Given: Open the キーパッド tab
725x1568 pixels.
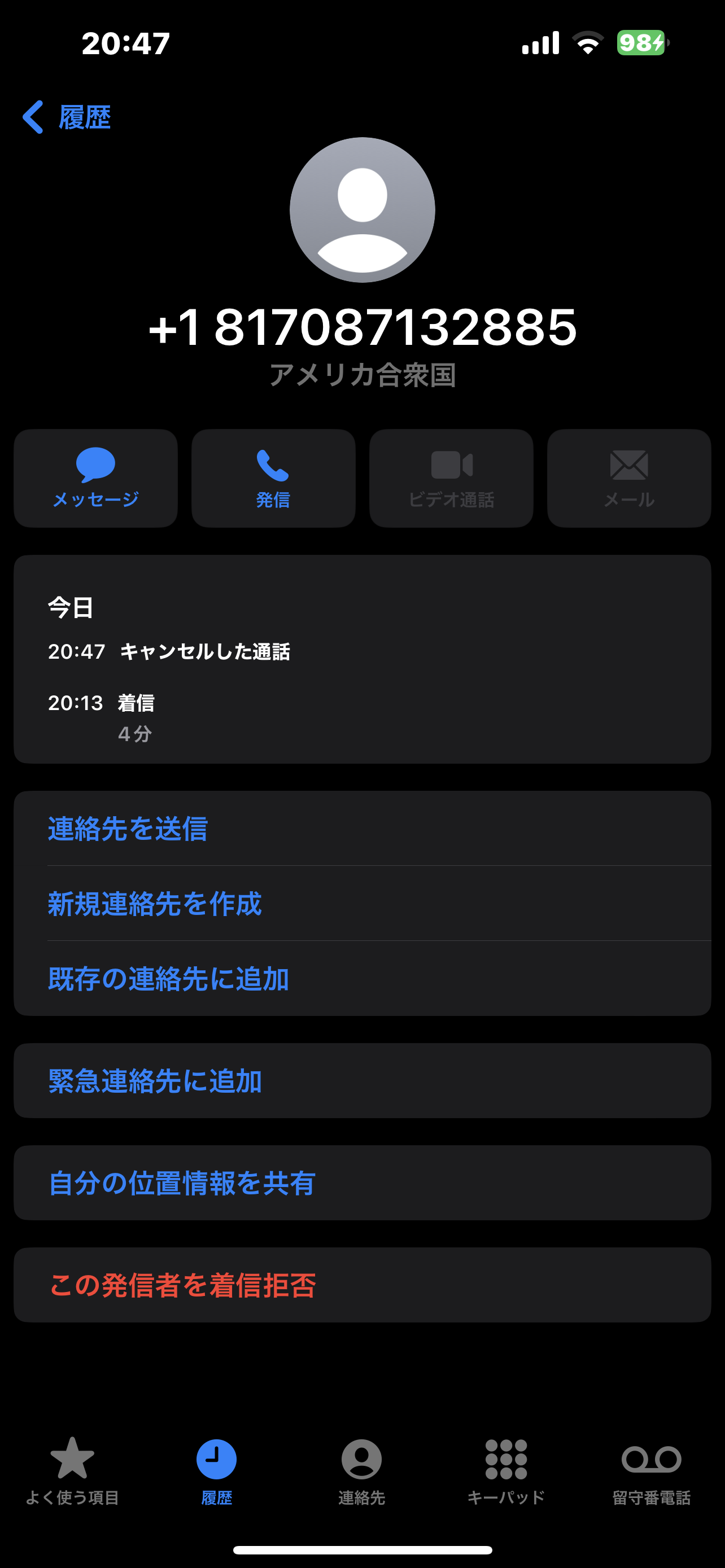Looking at the screenshot, I should pyautogui.click(x=506, y=1470).
